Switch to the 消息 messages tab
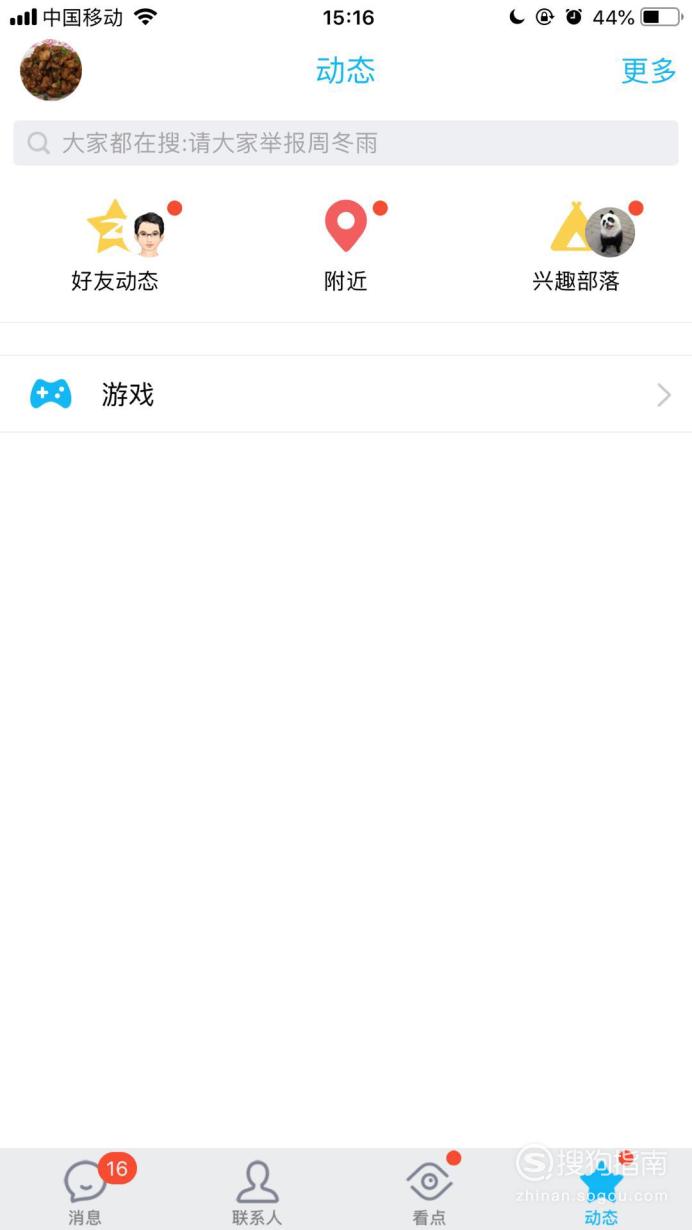Image resolution: width=692 pixels, height=1230 pixels. [x=86, y=1190]
